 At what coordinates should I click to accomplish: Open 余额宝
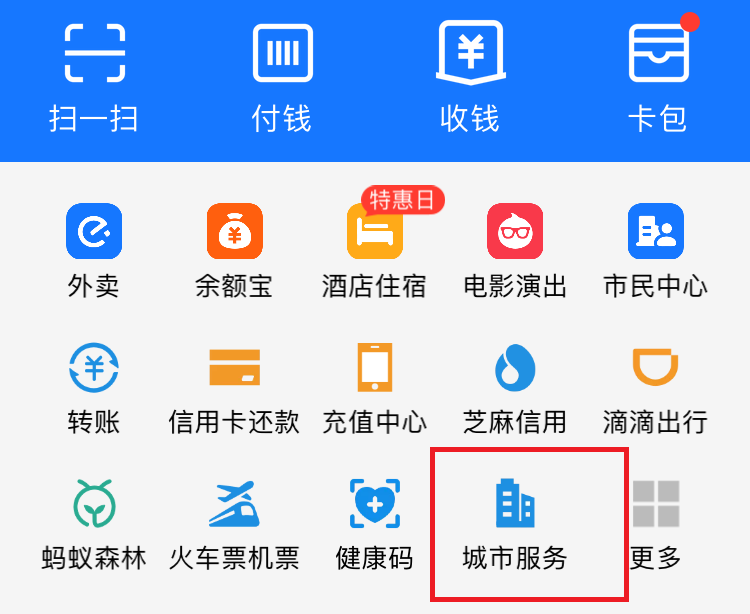click(x=234, y=250)
